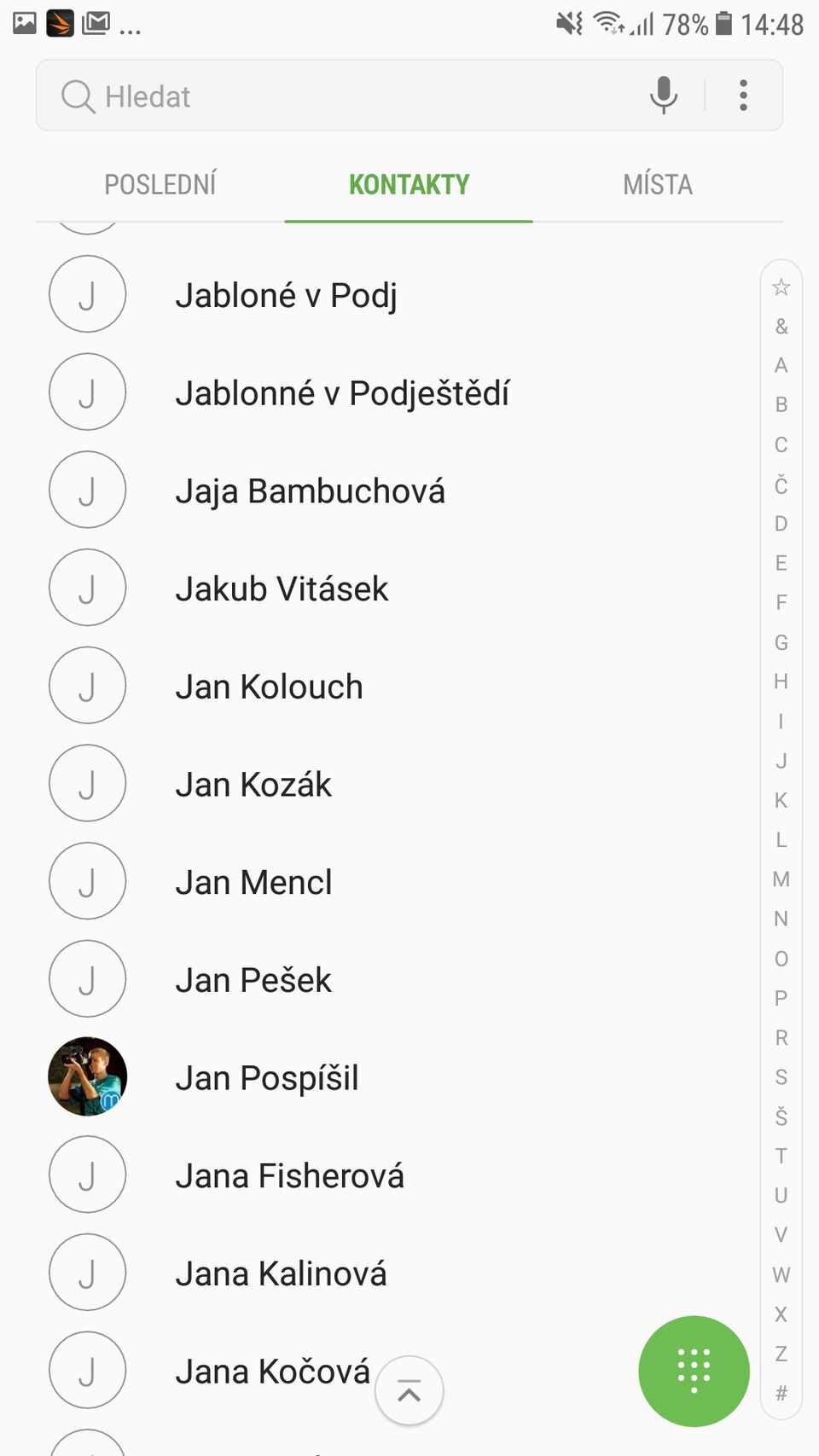Image resolution: width=819 pixels, height=1456 pixels.
Task: Open the overflow menu
Action: [743, 96]
